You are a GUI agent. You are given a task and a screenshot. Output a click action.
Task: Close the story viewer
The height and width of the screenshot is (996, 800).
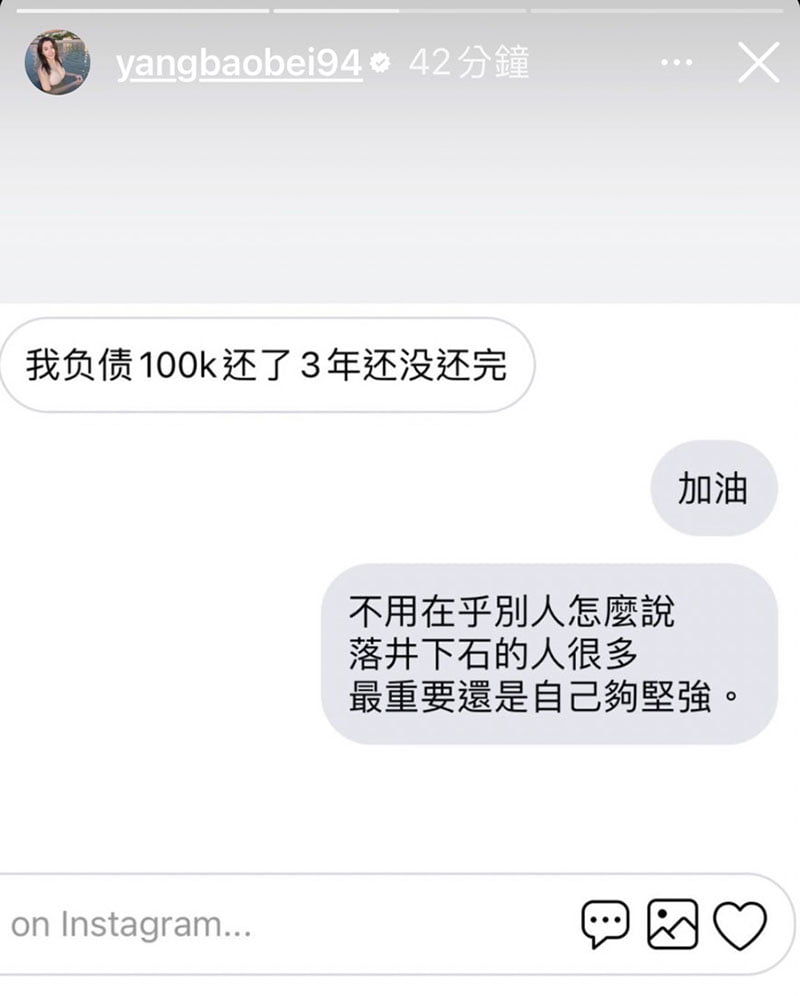pyautogui.click(x=757, y=63)
